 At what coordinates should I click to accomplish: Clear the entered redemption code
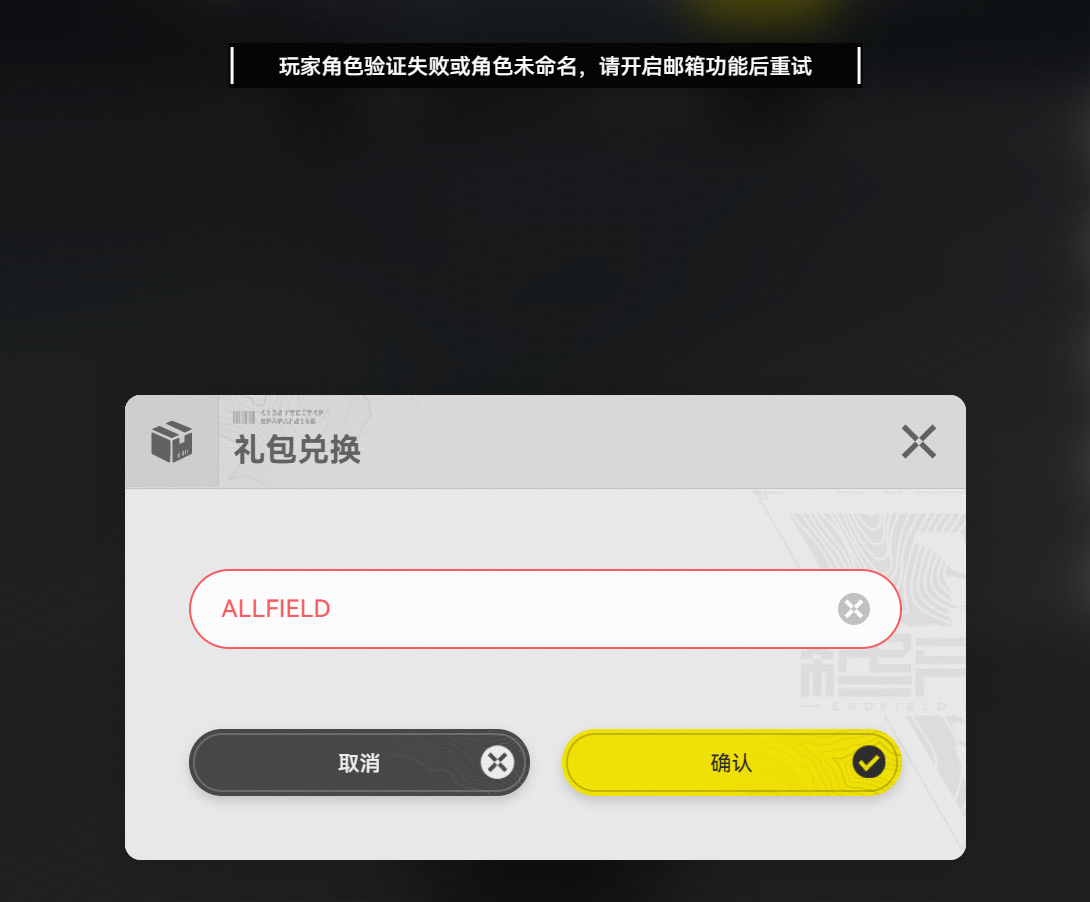(x=853, y=608)
